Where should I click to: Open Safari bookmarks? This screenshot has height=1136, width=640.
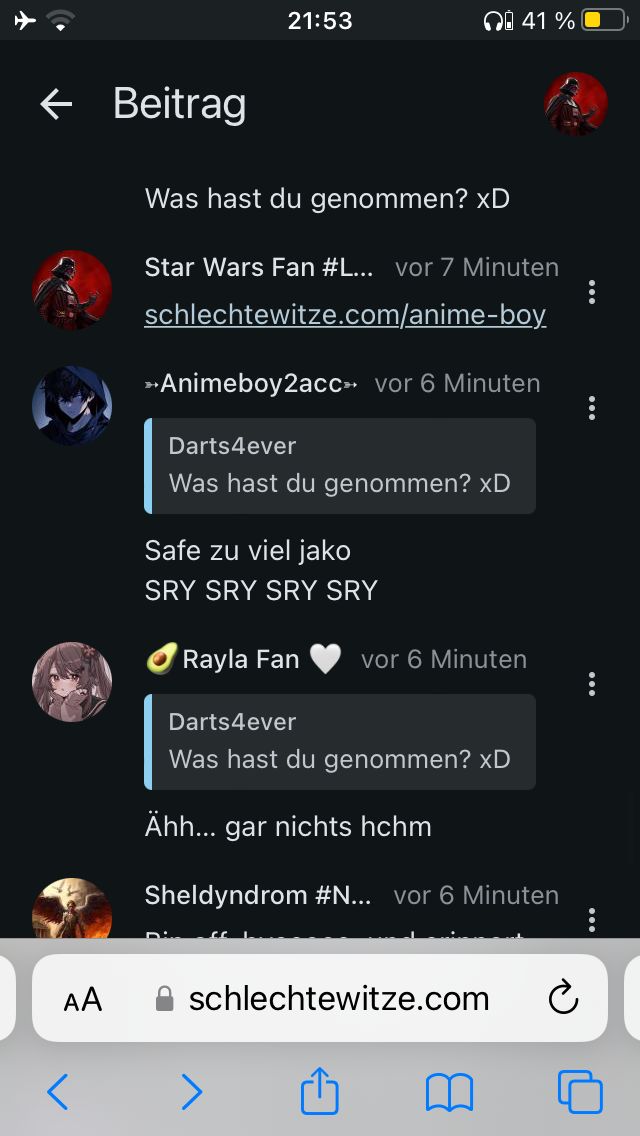pos(449,1092)
